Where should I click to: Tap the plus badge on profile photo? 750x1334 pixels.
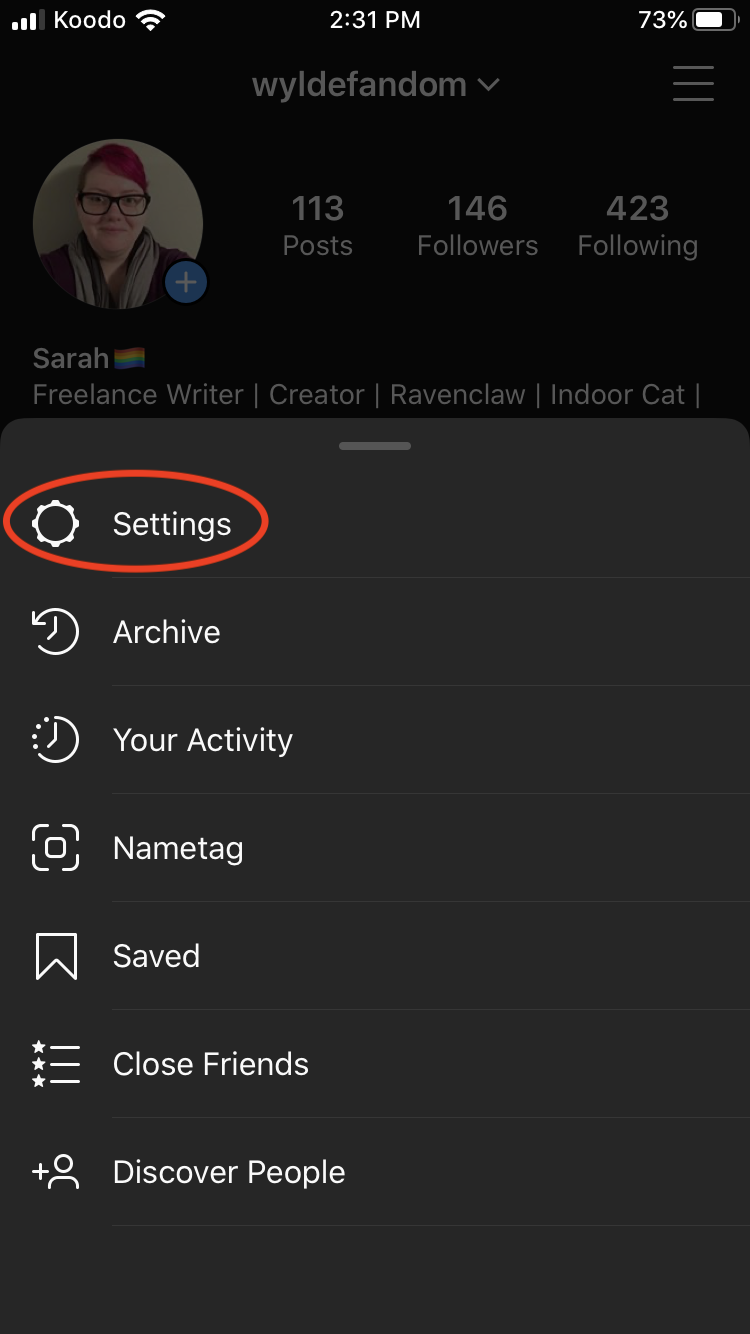pos(186,283)
